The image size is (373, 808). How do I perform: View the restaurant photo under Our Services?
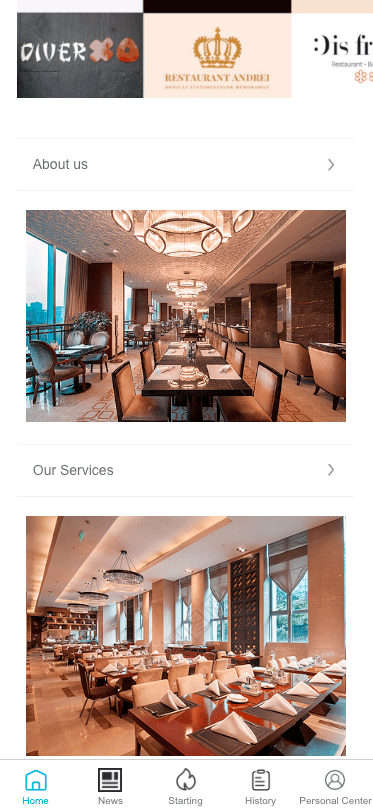(x=186, y=636)
